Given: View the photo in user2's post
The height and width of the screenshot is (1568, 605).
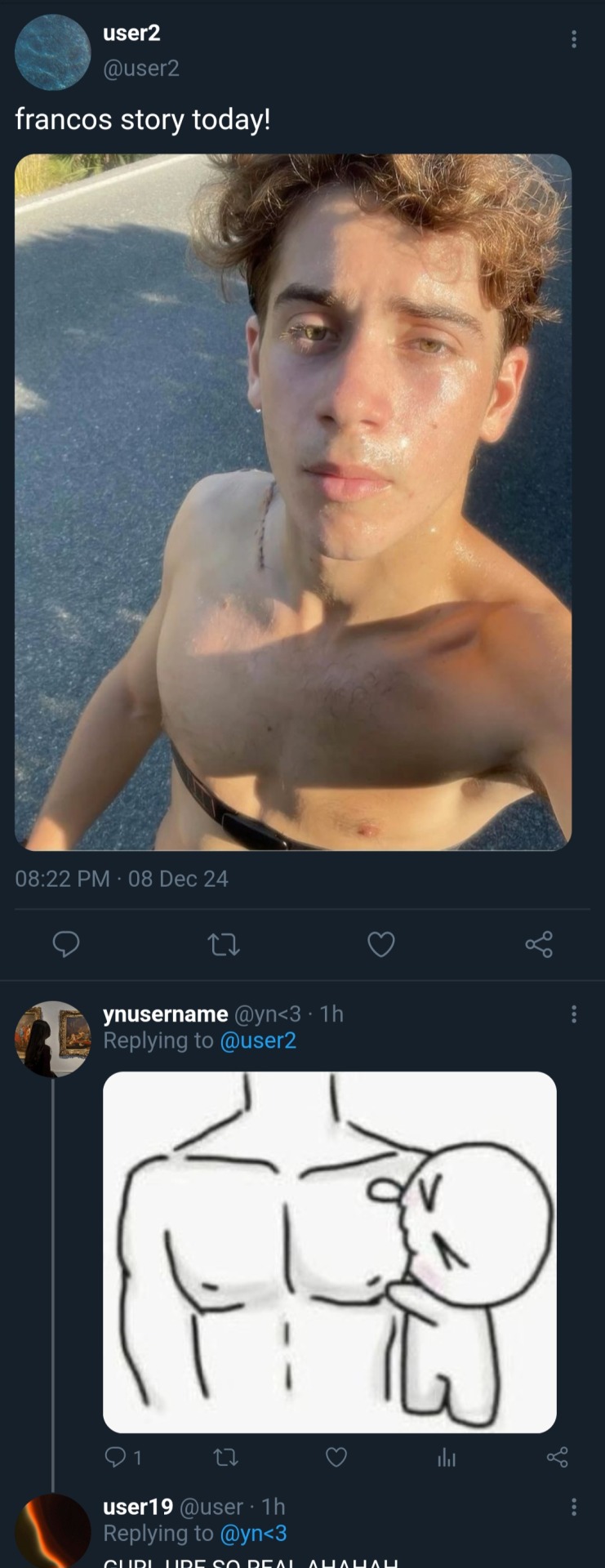Looking at the screenshot, I should coord(293,501).
